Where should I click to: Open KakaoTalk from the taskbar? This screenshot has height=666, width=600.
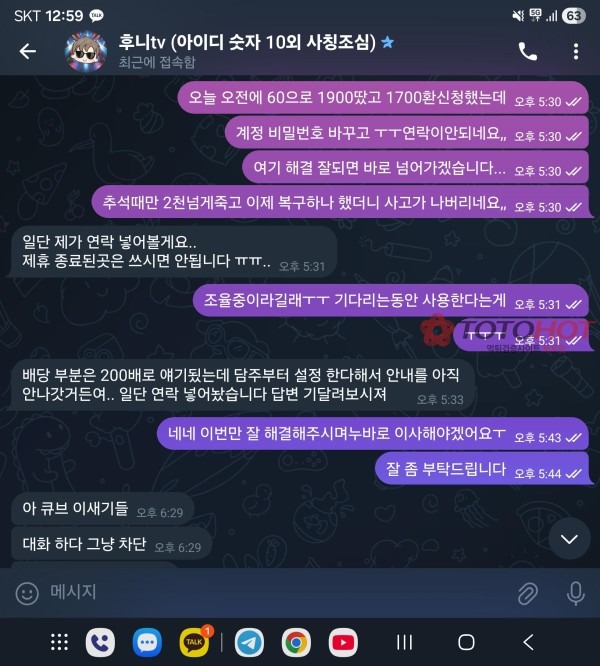pos(195,642)
